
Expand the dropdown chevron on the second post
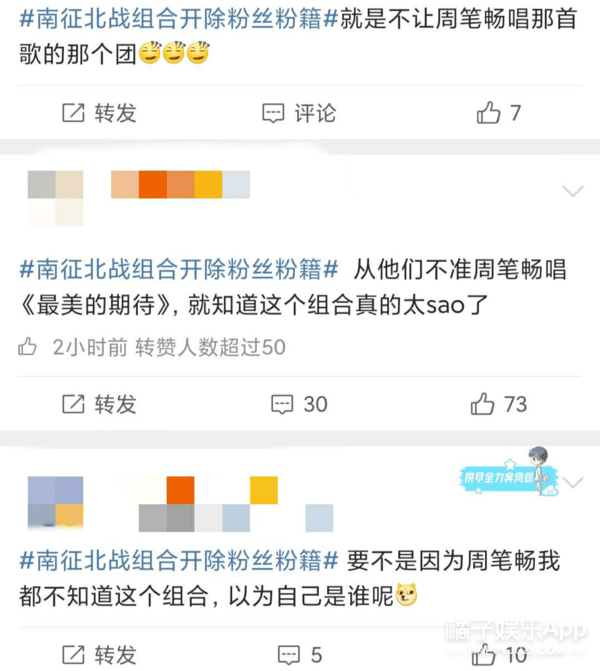(574, 191)
